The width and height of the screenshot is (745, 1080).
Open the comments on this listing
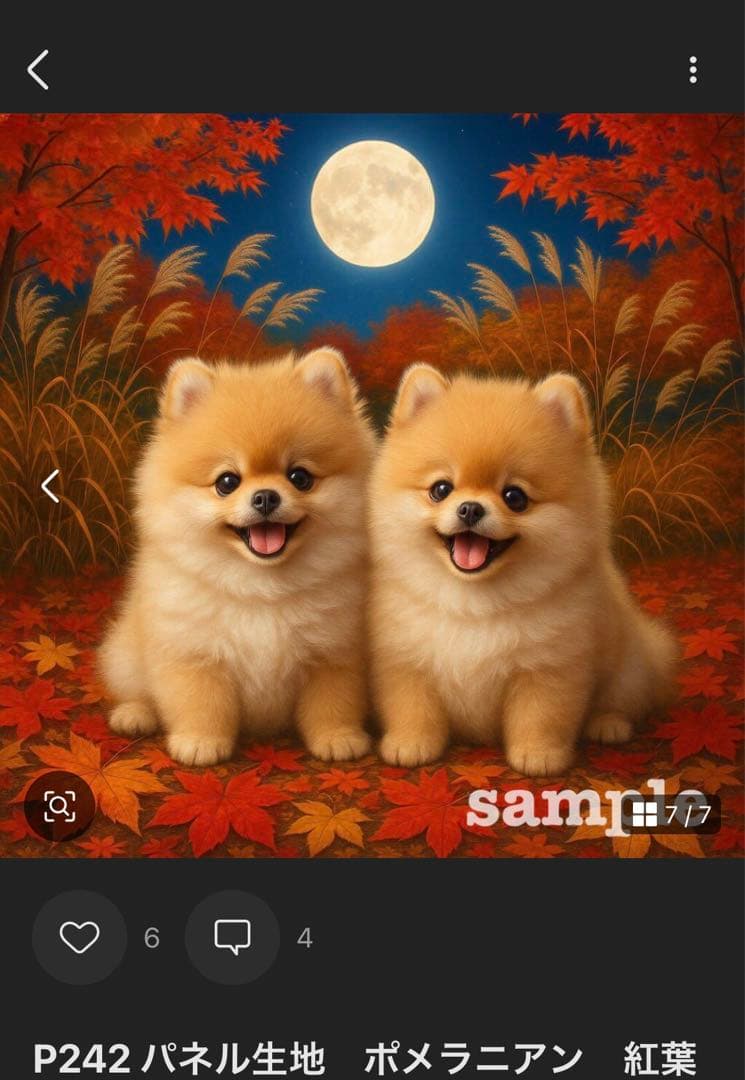[232, 937]
